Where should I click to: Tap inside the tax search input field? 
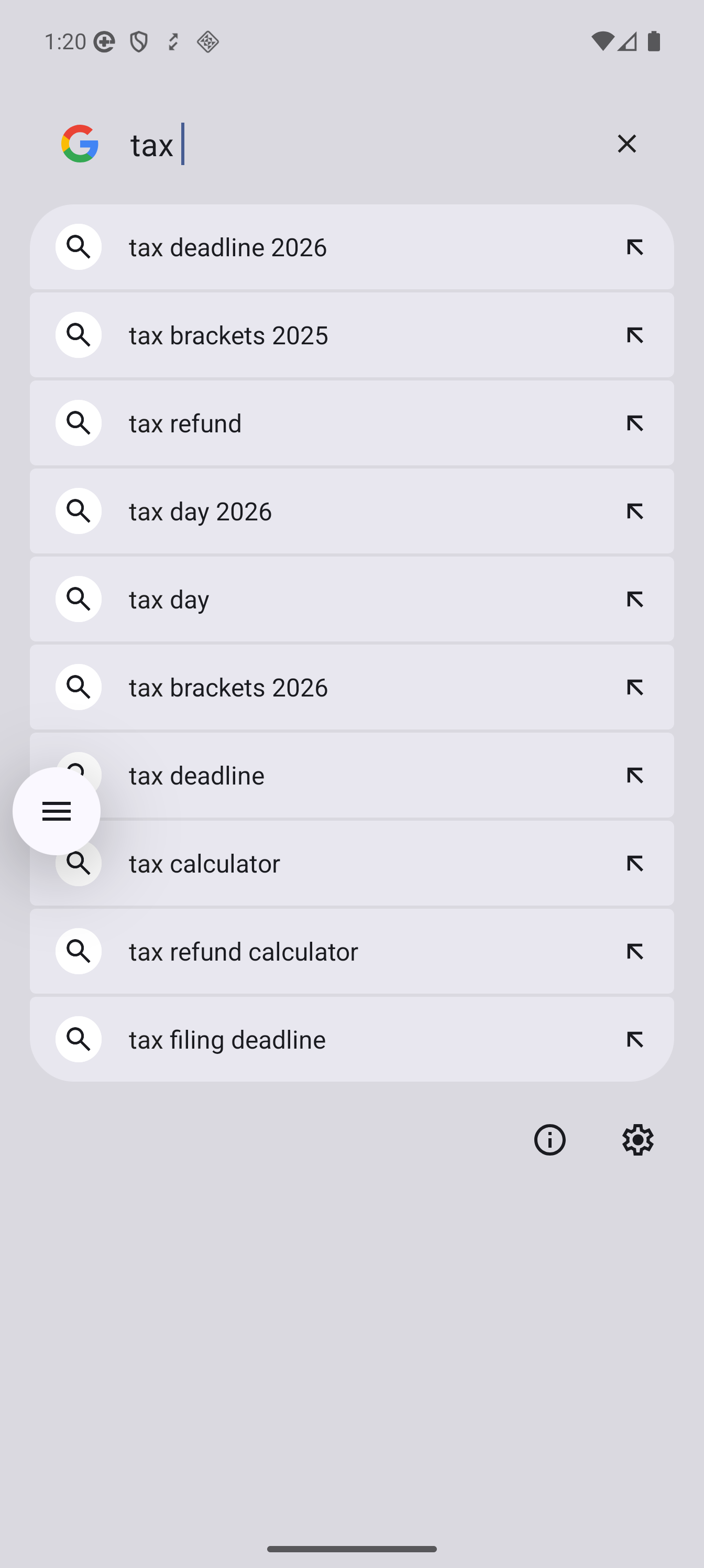304,144
